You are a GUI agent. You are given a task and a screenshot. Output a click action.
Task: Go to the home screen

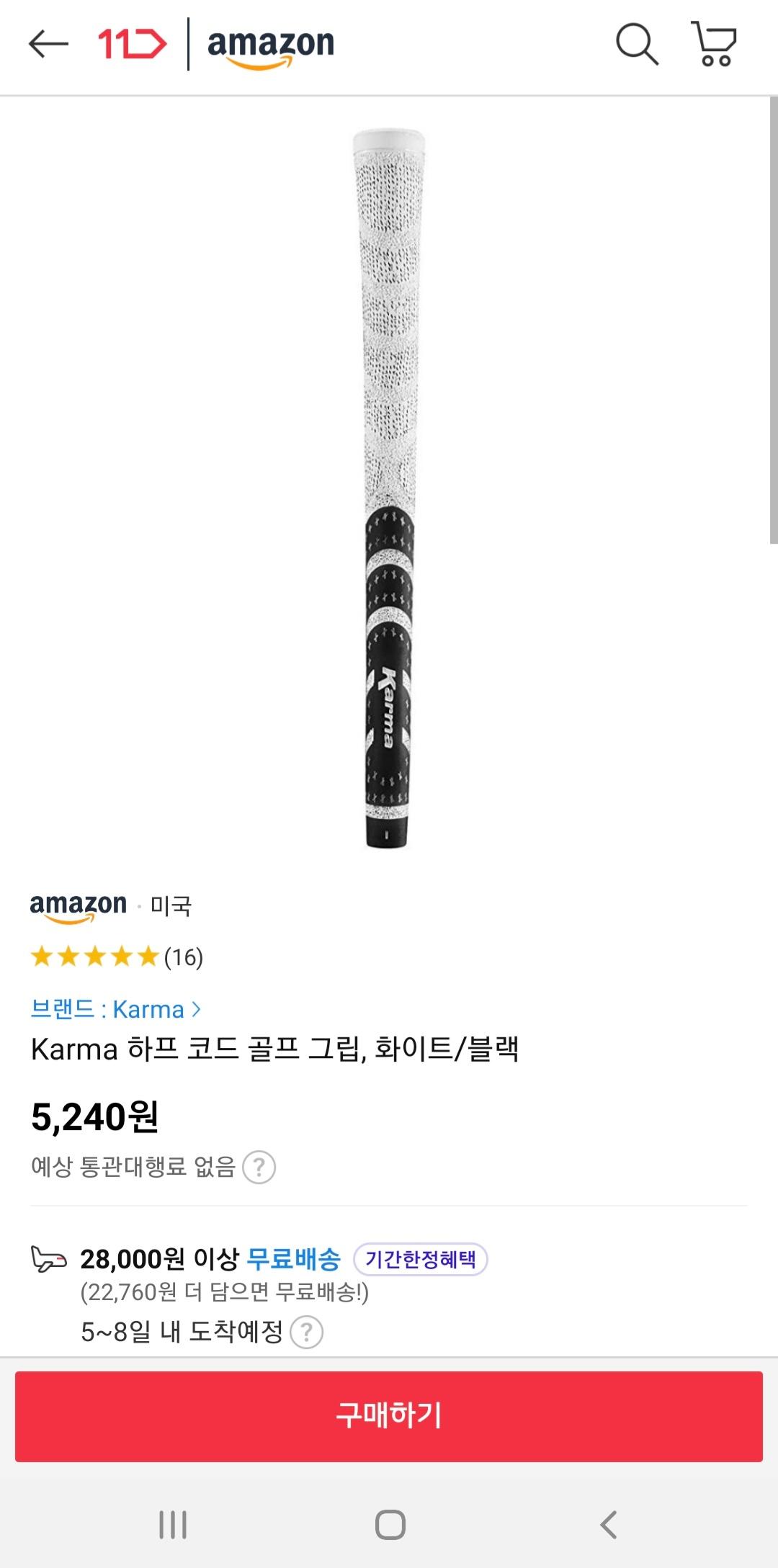(390, 1524)
